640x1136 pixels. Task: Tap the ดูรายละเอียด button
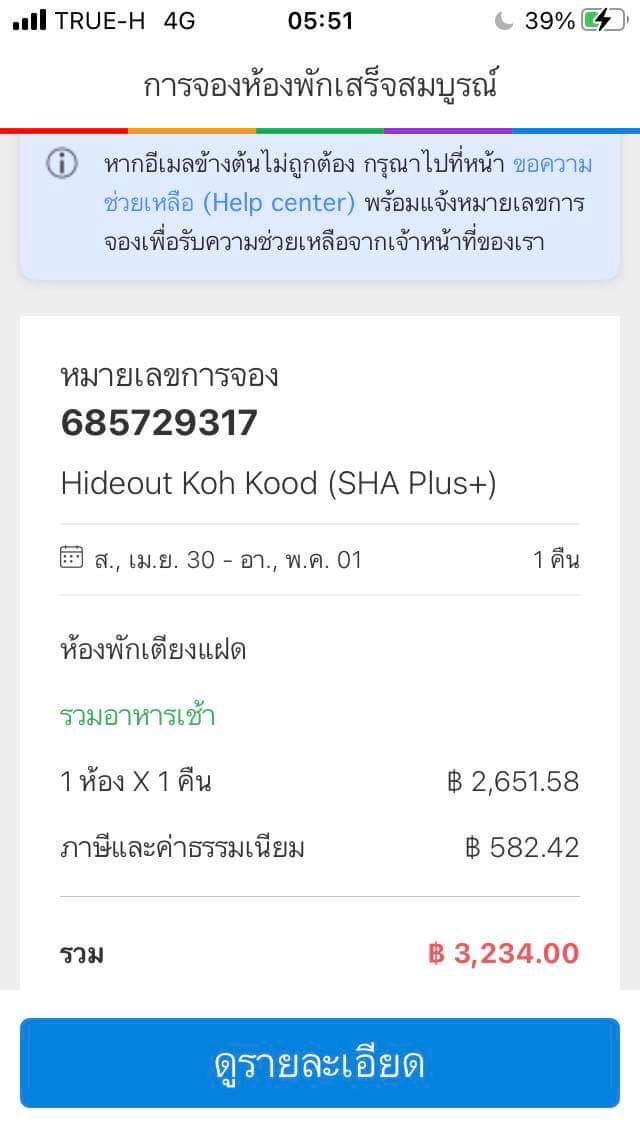(320, 1063)
